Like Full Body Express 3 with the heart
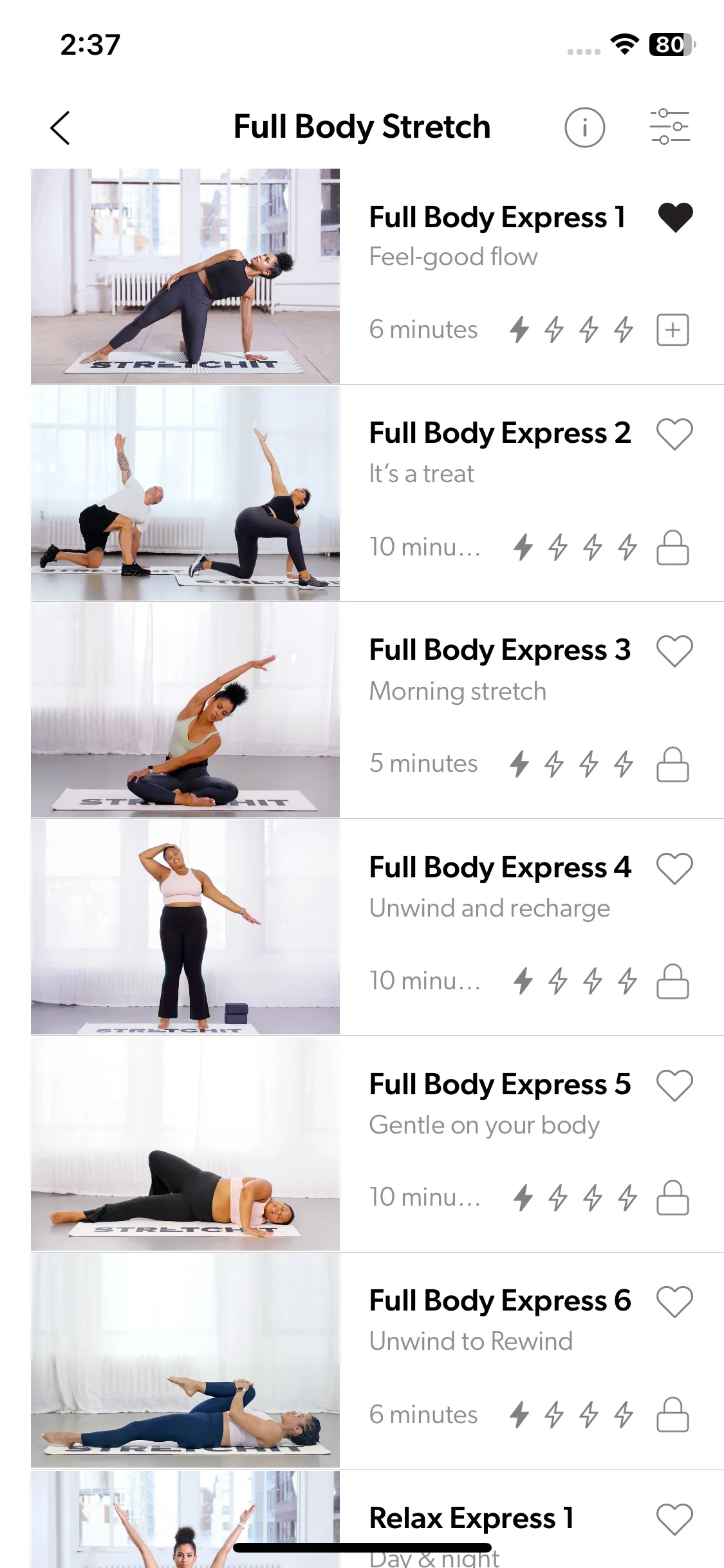724x1568 pixels. pos(674,651)
